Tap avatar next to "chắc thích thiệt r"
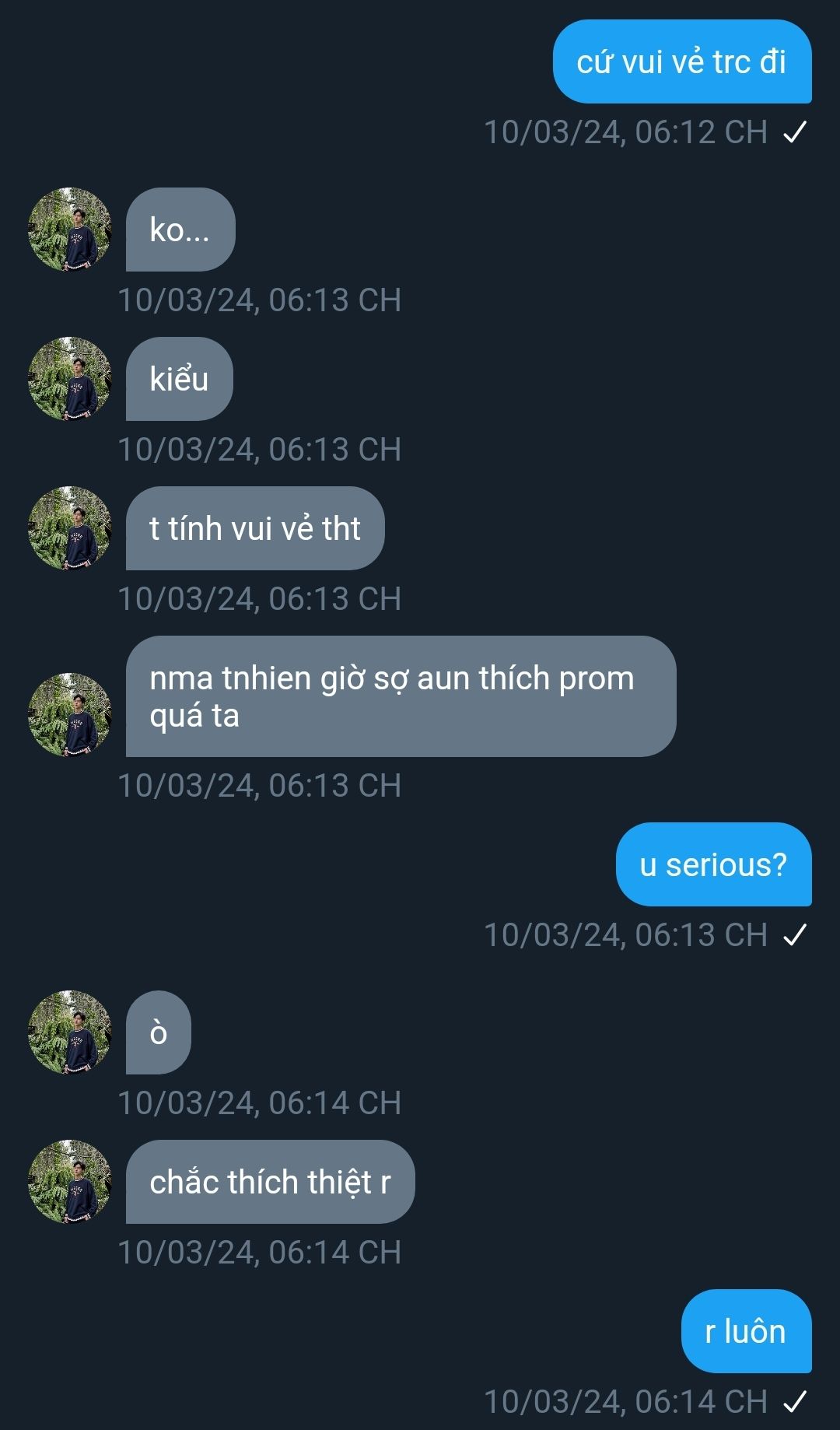The height and width of the screenshot is (1430, 840). [x=70, y=1182]
